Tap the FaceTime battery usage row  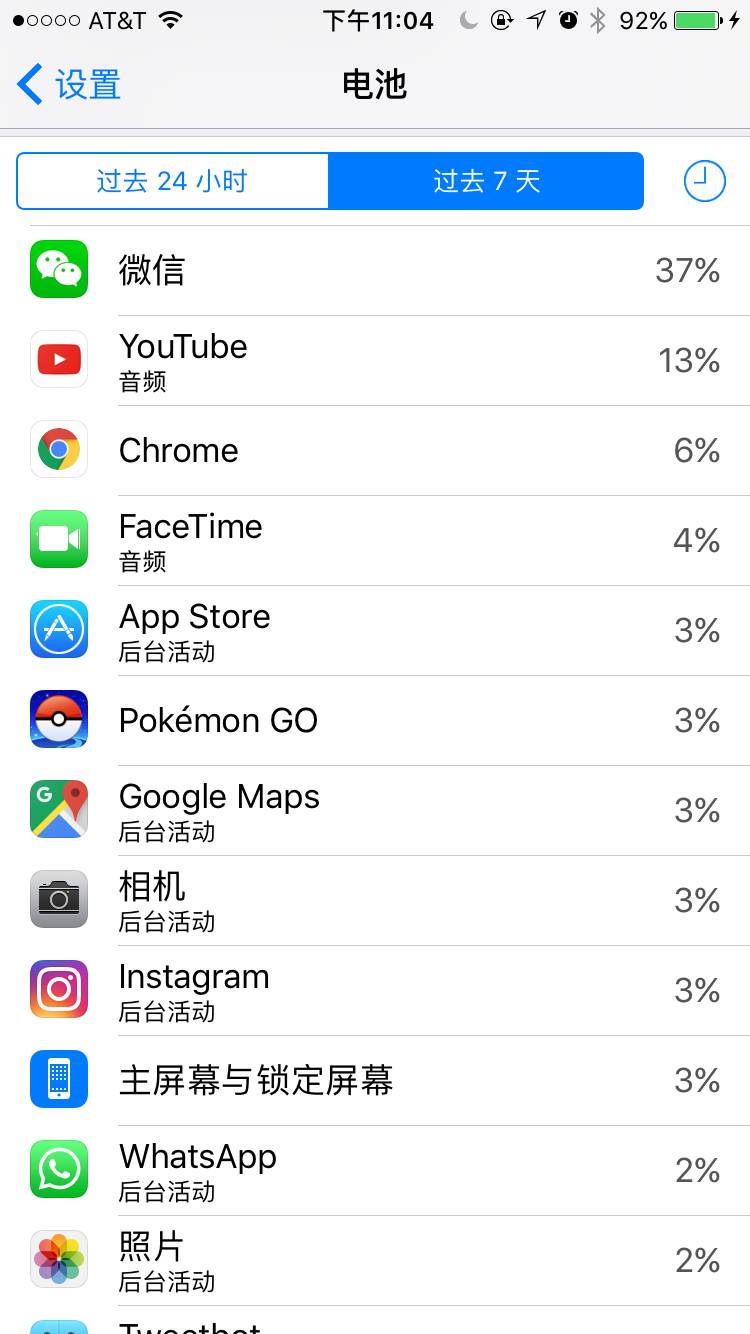pos(375,540)
